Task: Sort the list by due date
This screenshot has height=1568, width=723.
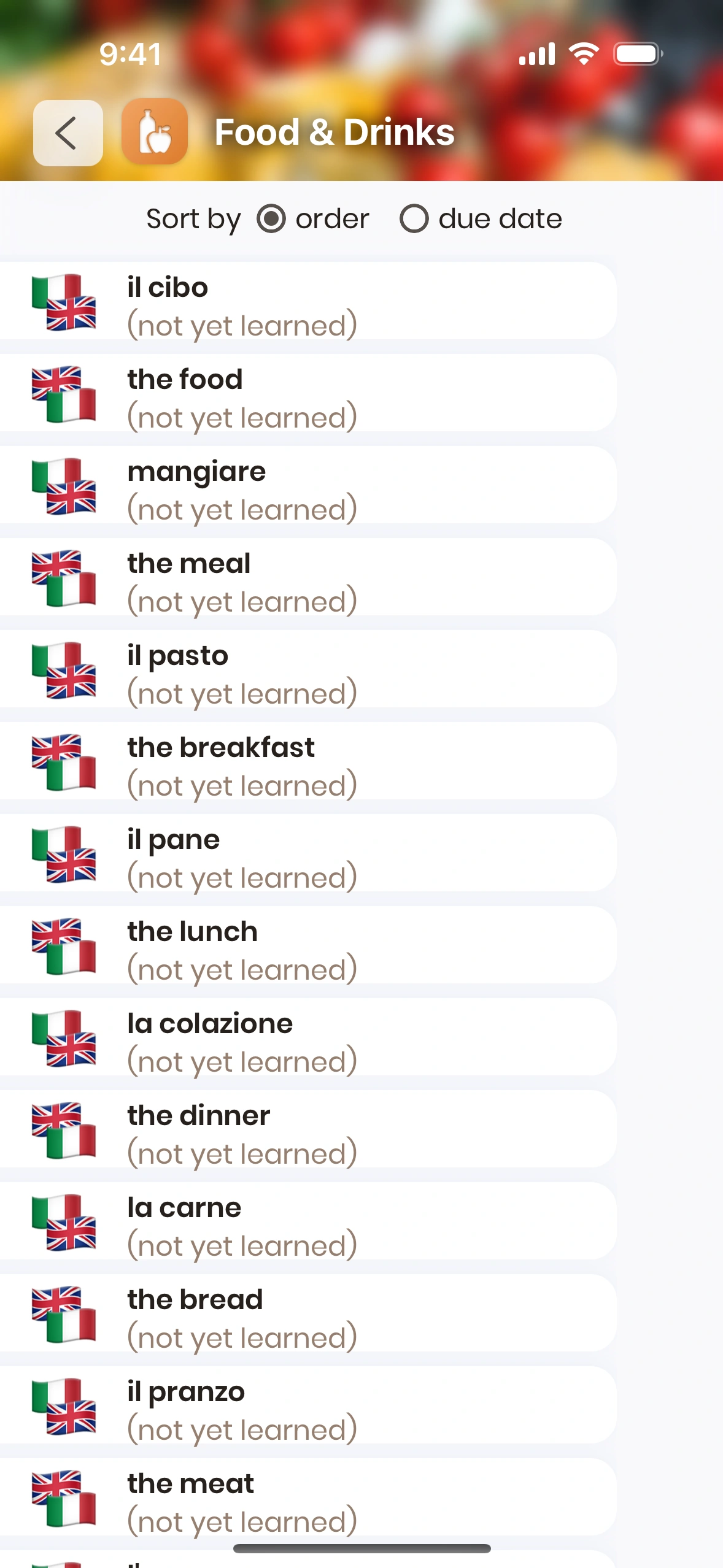Action: [414, 219]
